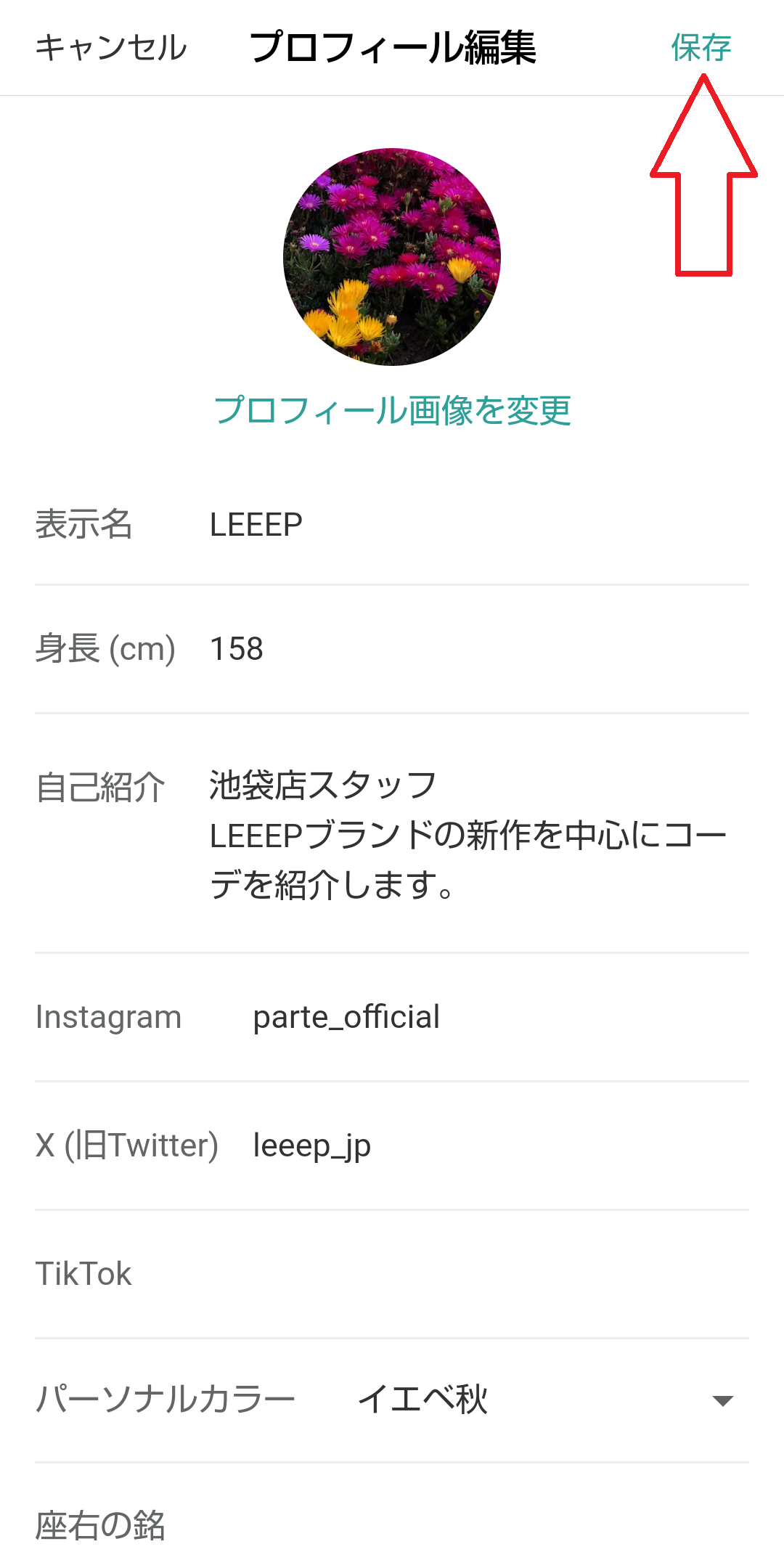Tap プロフィール画像を変更 link
The image size is (784, 1568).
click(x=392, y=410)
